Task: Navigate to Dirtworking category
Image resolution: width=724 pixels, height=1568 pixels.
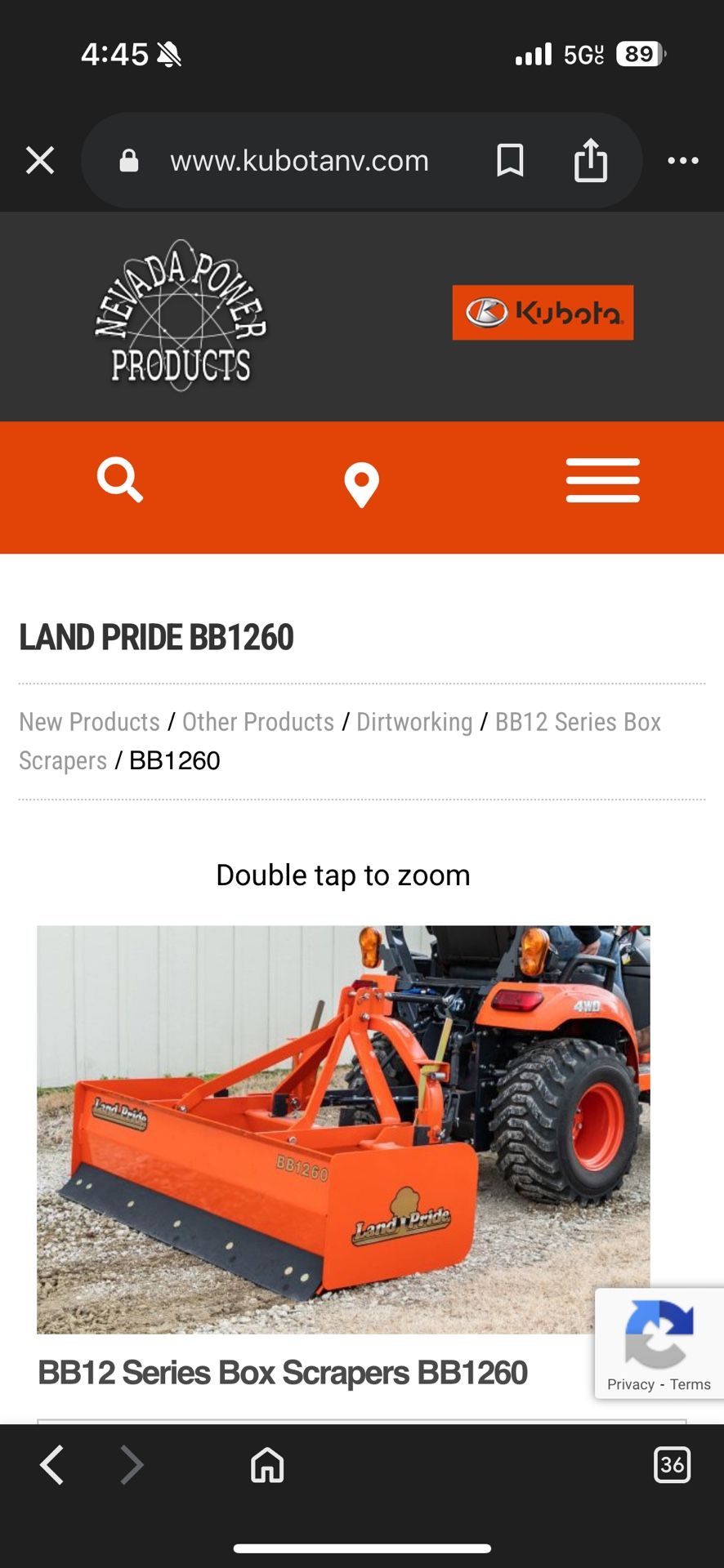Action: click(x=414, y=722)
